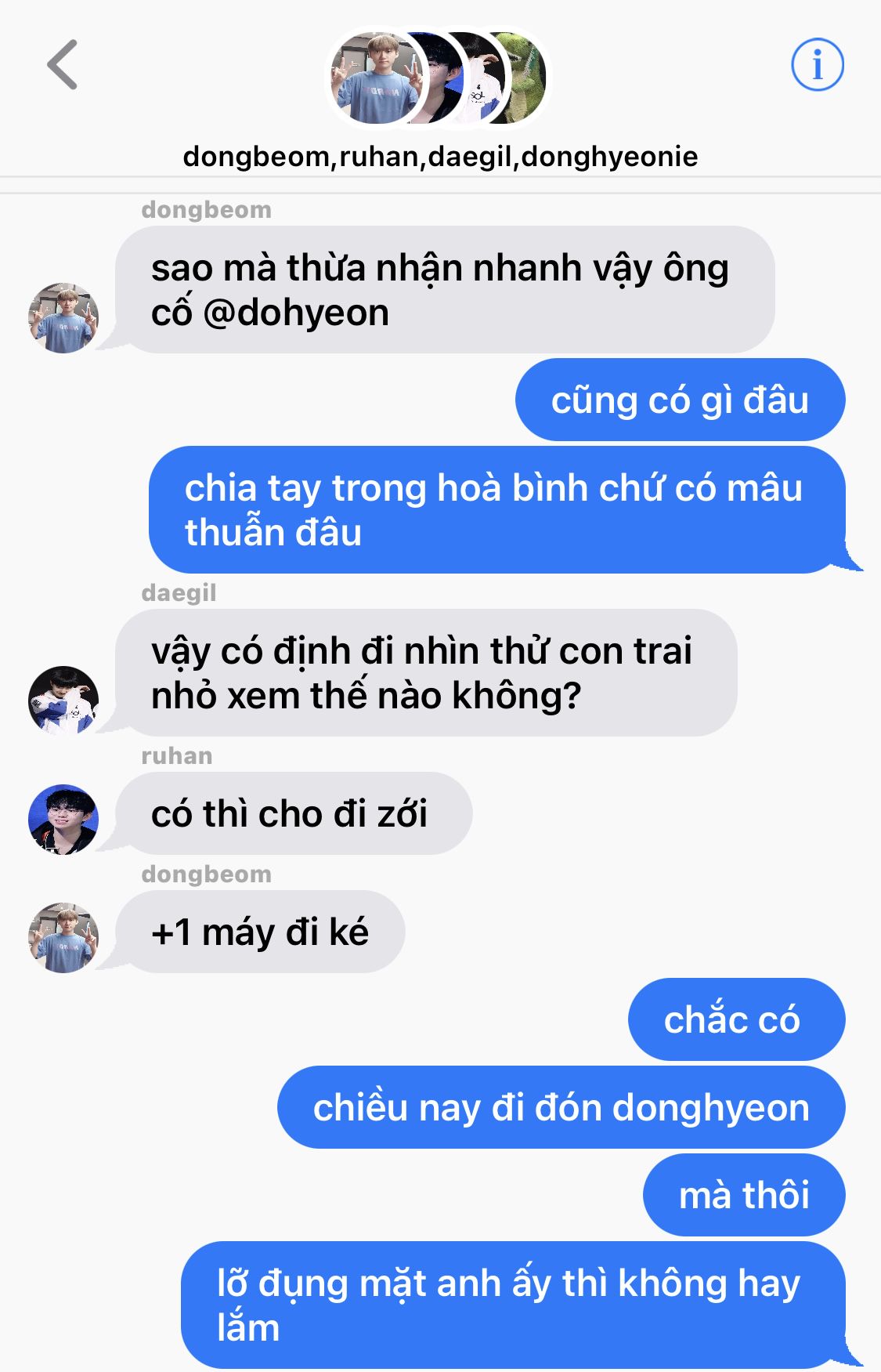Tap ruhan's avatar beside his message
Screen dimensions: 881x1372
click(63, 819)
